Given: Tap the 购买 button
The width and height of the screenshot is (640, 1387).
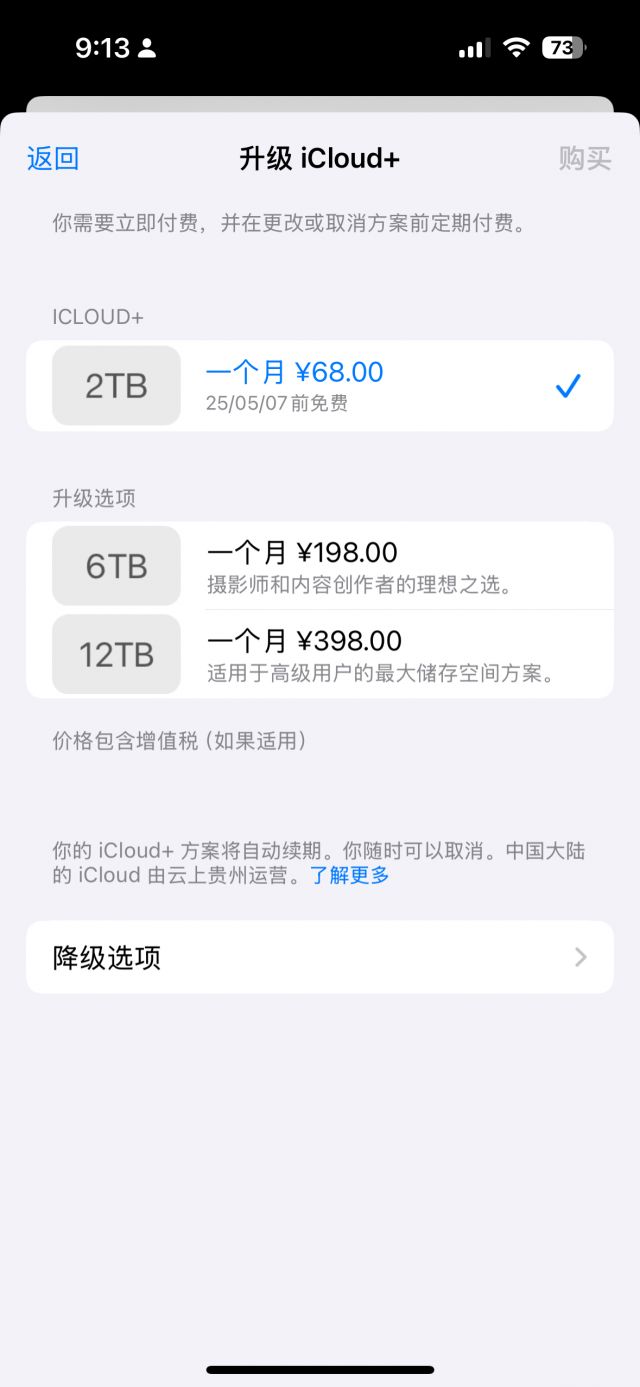Looking at the screenshot, I should (585, 158).
